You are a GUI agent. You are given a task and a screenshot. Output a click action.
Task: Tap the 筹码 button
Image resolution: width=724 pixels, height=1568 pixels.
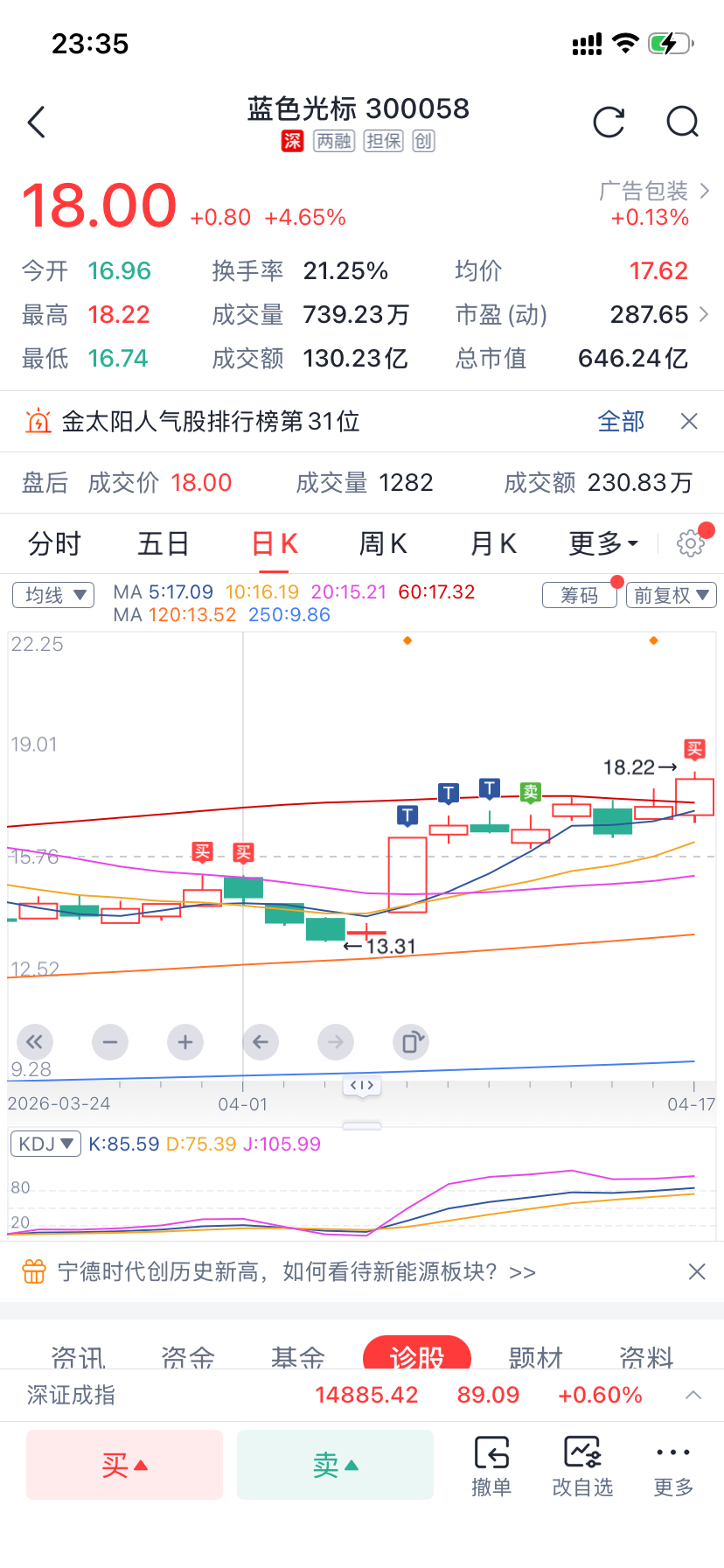pyautogui.click(x=579, y=595)
